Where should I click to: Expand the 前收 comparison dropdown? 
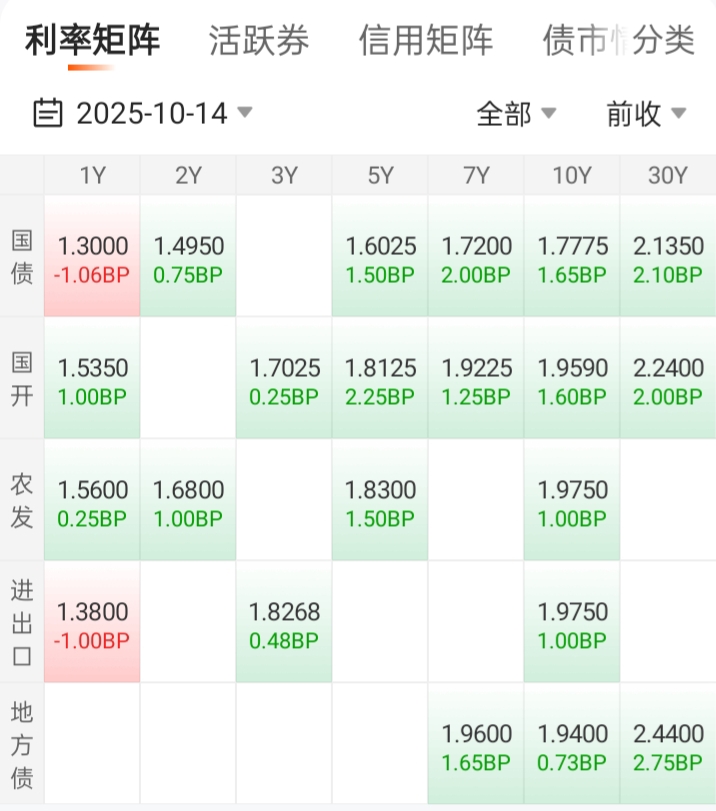(x=645, y=114)
